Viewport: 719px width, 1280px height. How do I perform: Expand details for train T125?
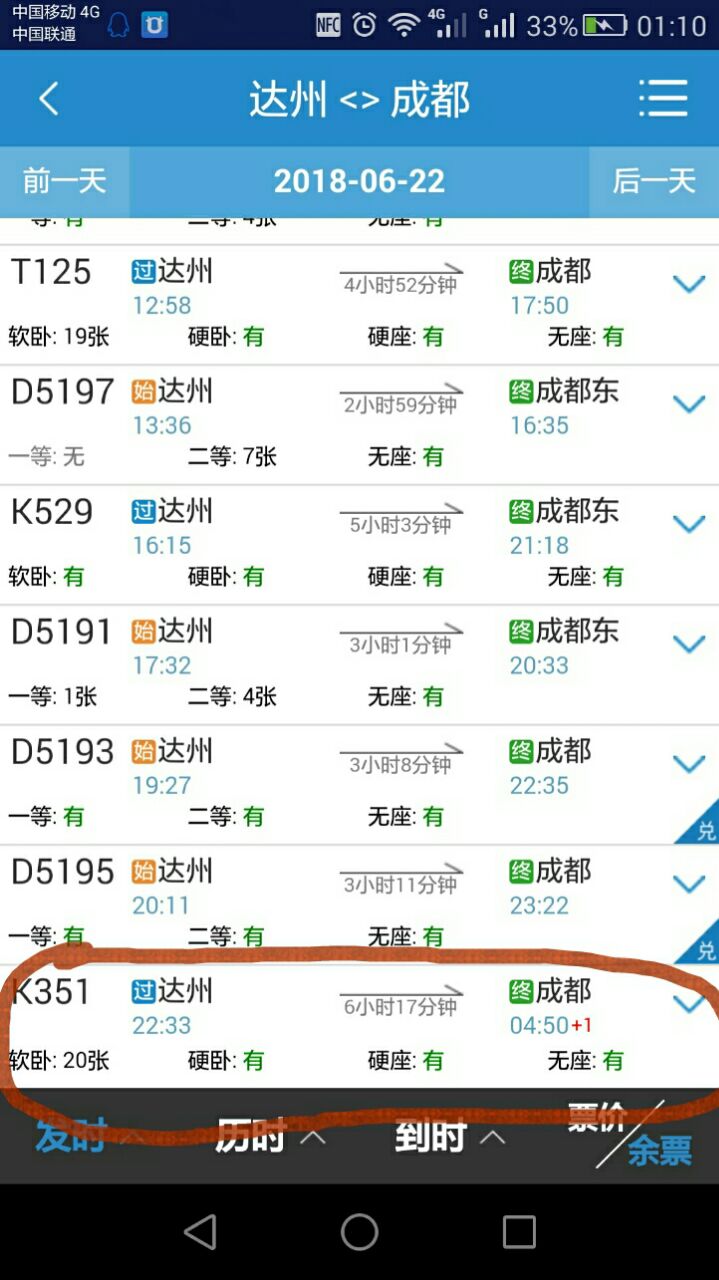point(689,284)
